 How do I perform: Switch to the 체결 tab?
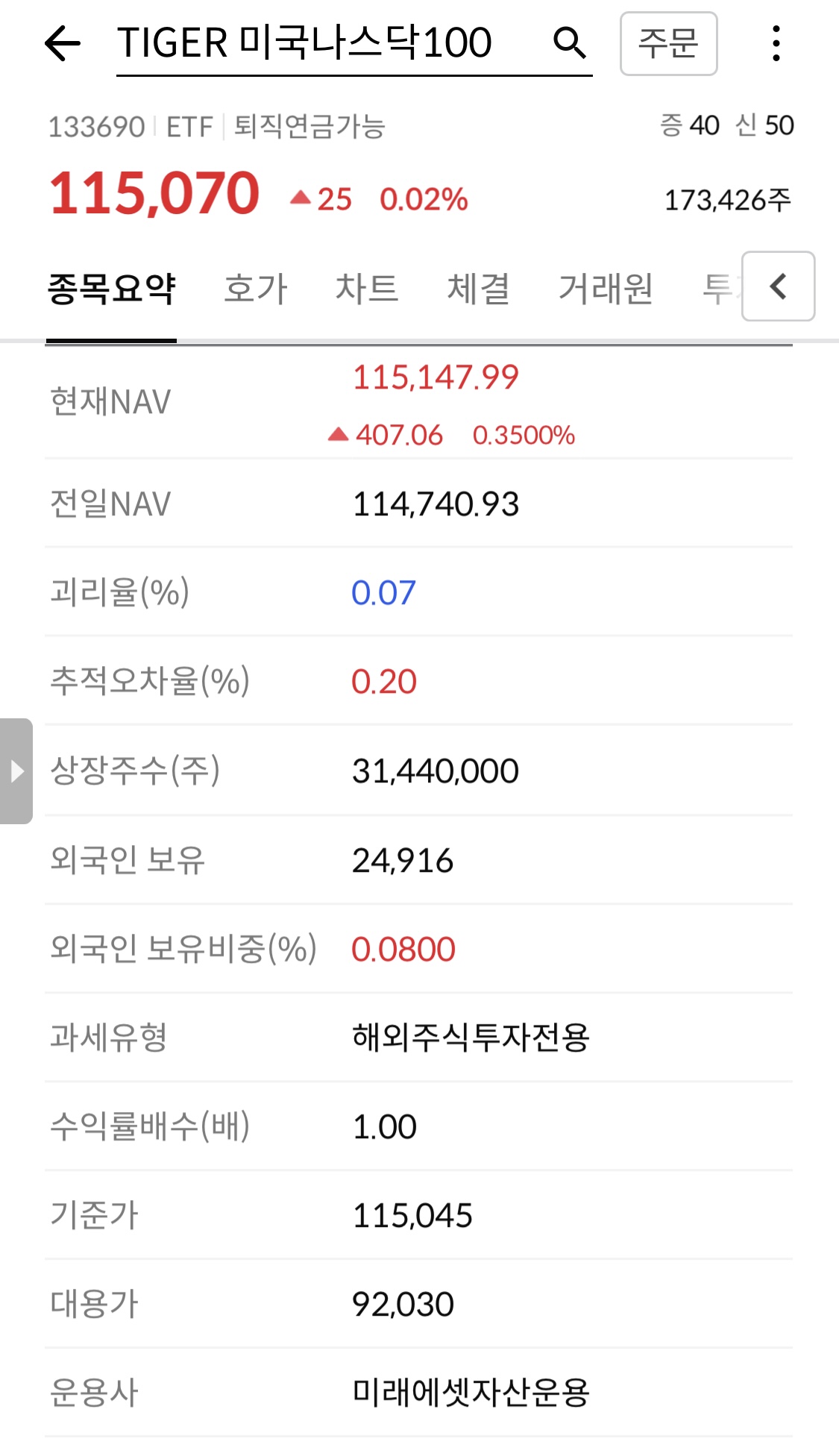pyautogui.click(x=479, y=289)
